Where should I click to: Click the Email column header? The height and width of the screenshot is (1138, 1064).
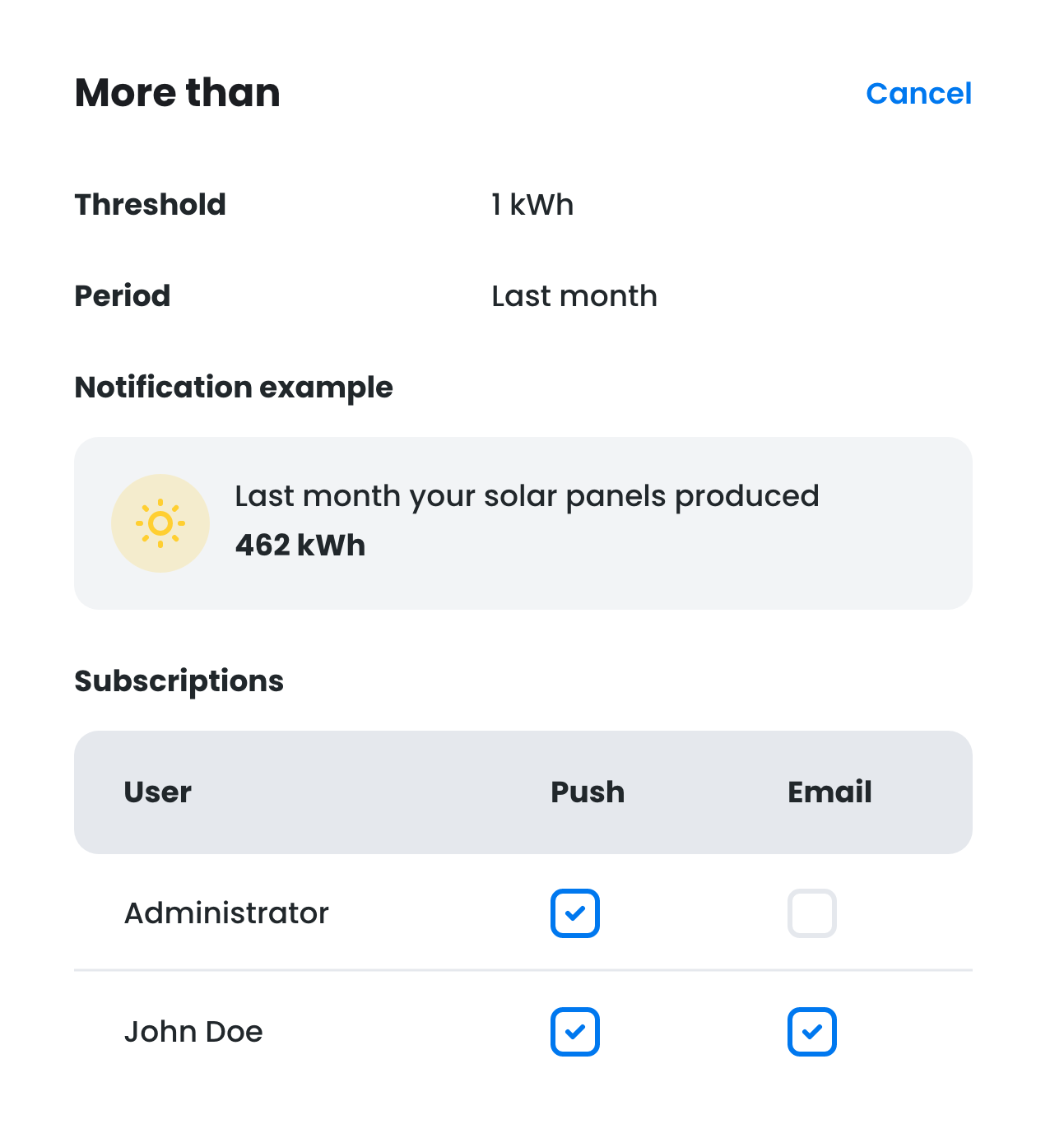[829, 792]
